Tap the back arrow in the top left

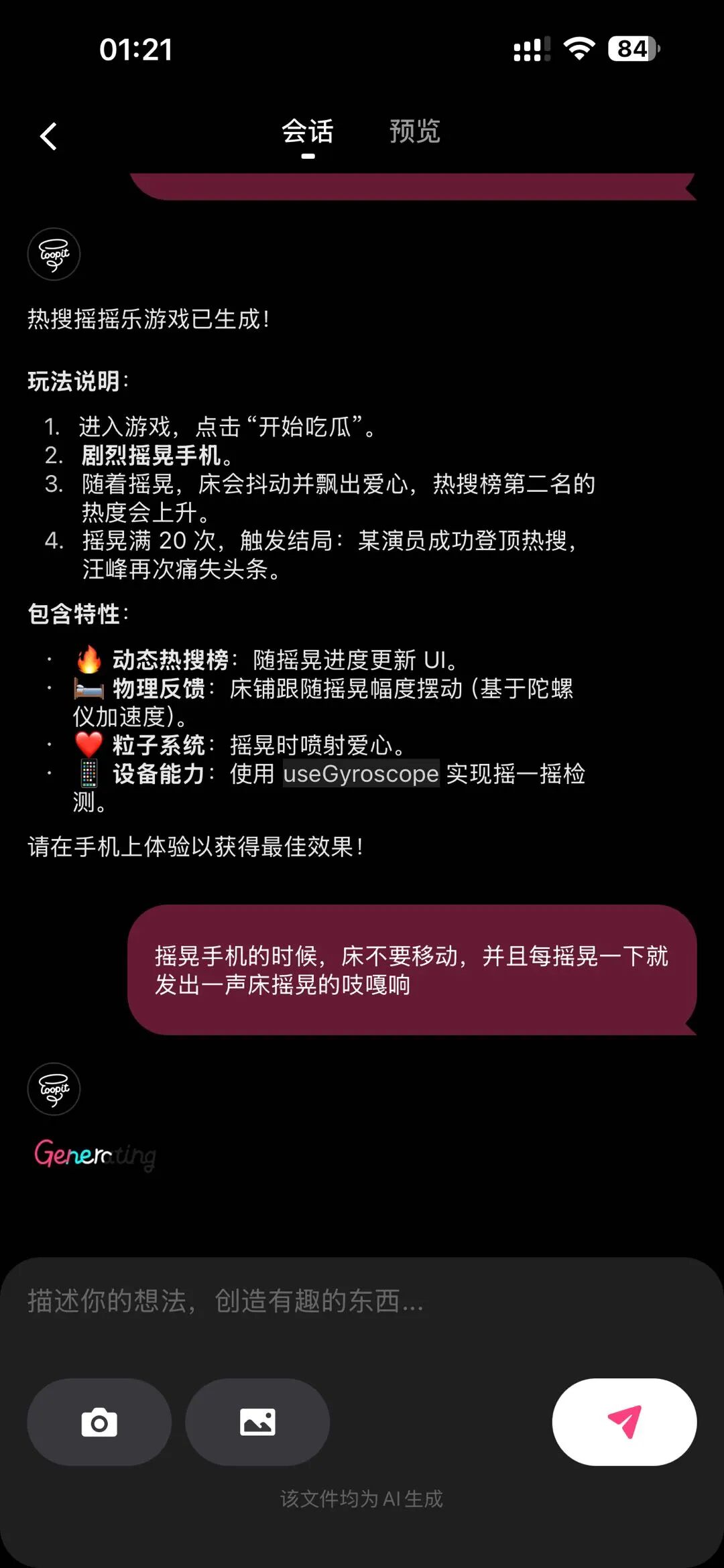point(49,136)
